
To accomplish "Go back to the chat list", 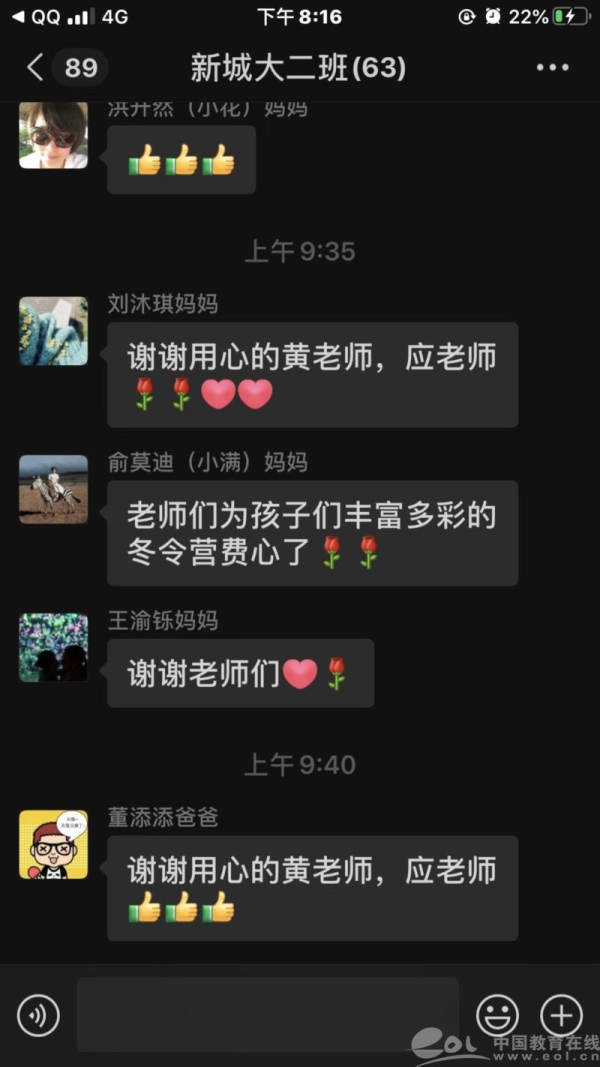I will [x=36, y=68].
